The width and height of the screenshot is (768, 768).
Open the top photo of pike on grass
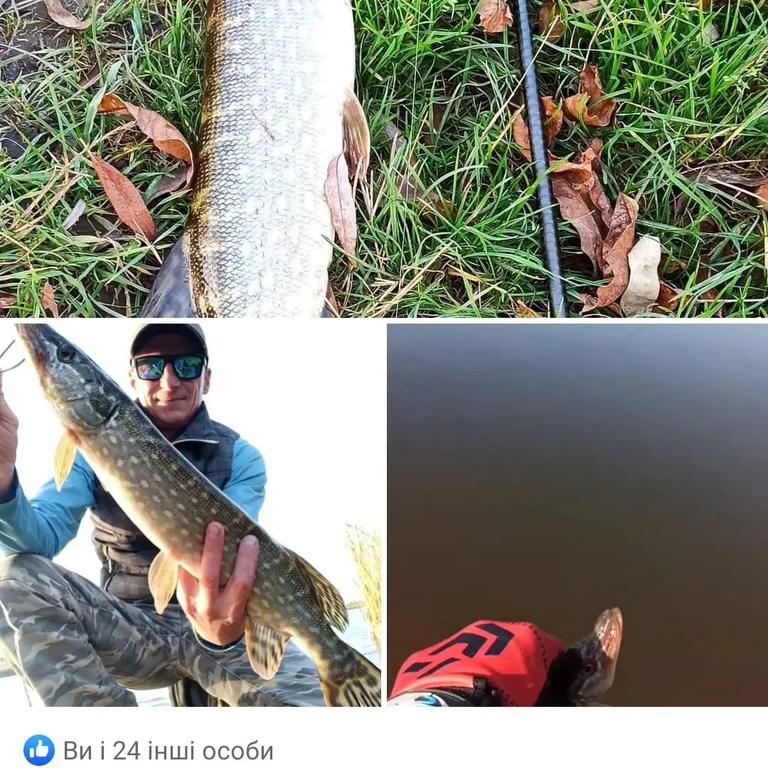tap(384, 158)
